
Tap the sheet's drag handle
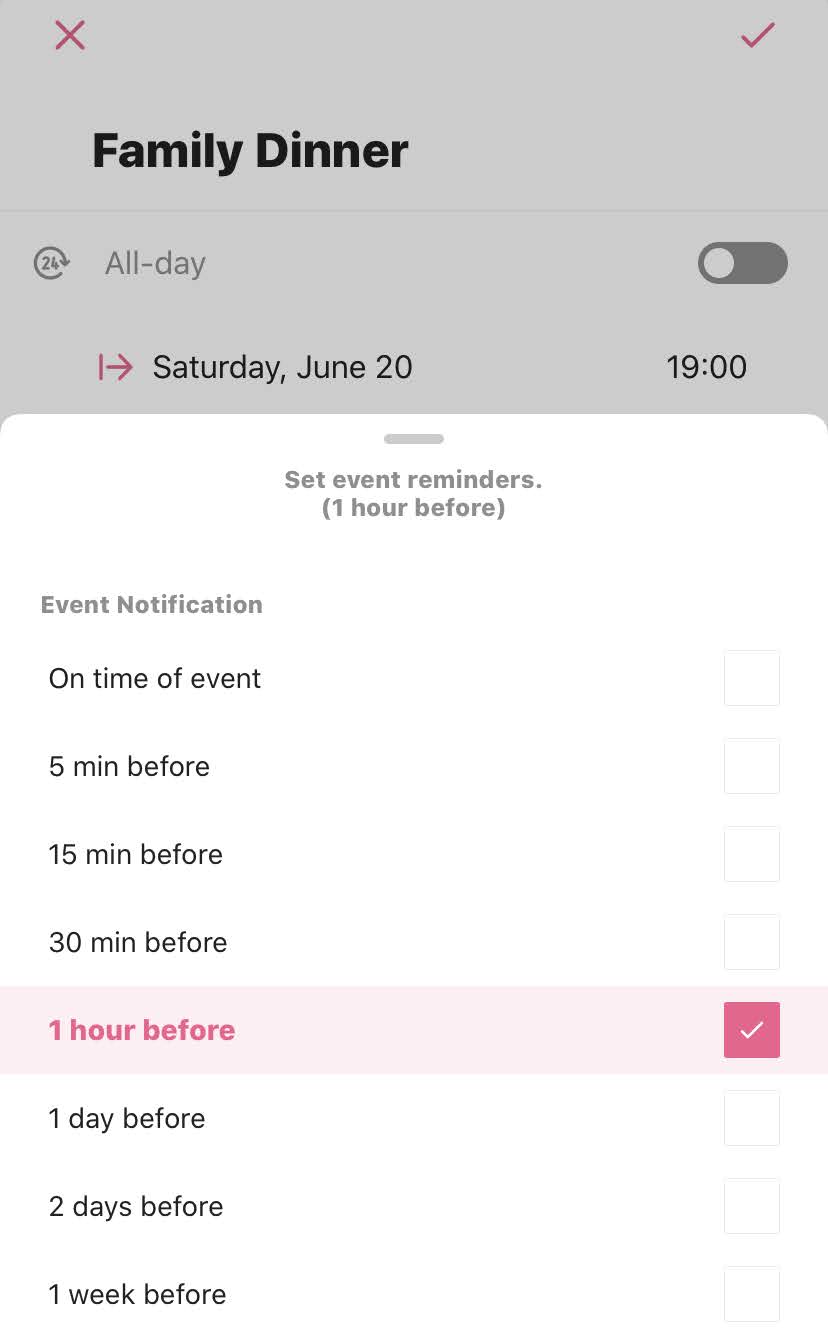pos(414,439)
